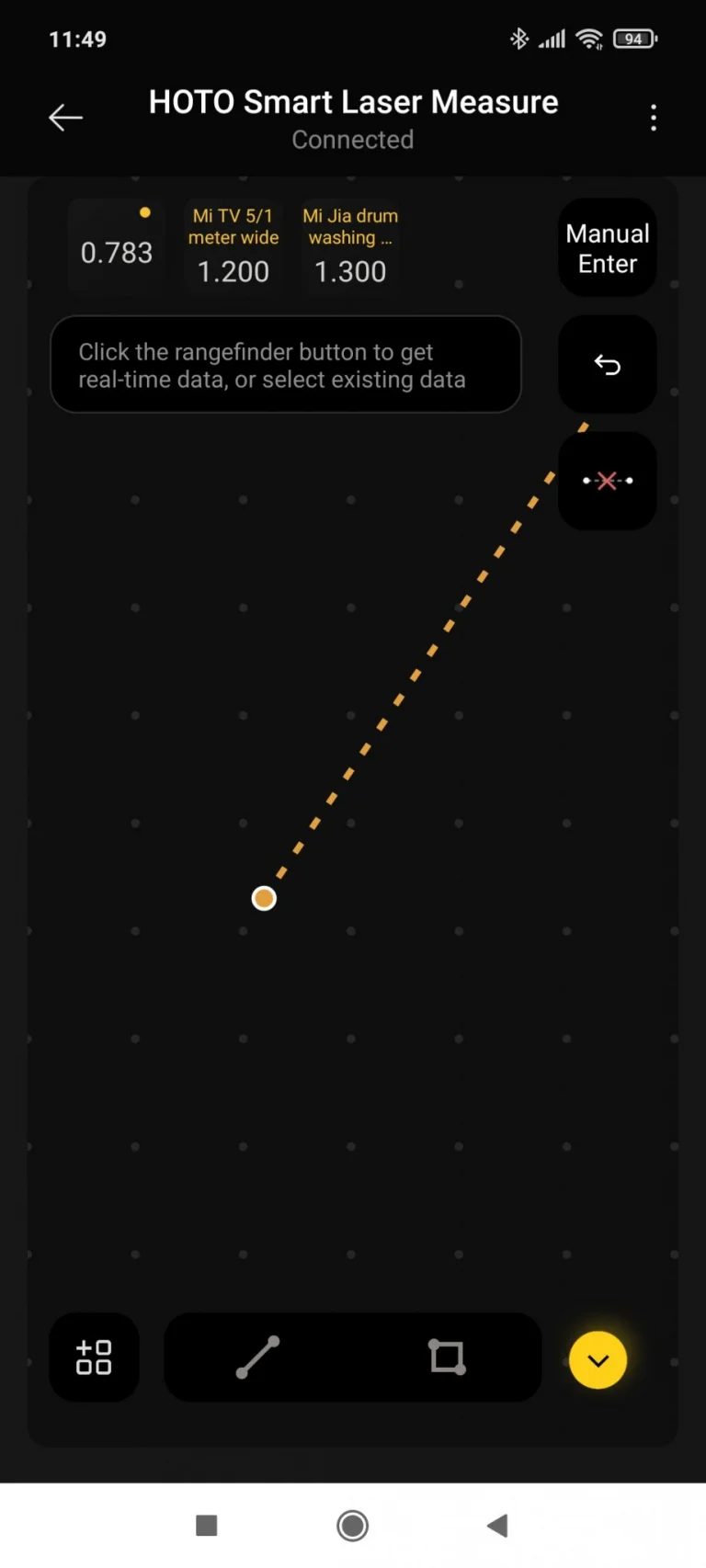Undo the last drawing step
The image size is (706, 1568).
point(608,365)
